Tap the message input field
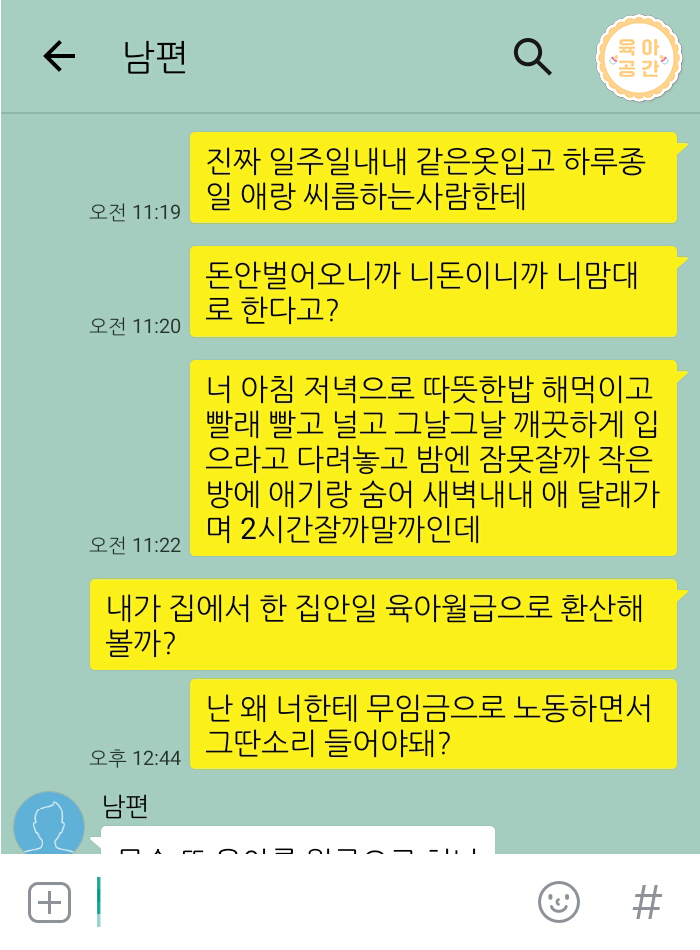The width and height of the screenshot is (700, 950). (x=310, y=903)
